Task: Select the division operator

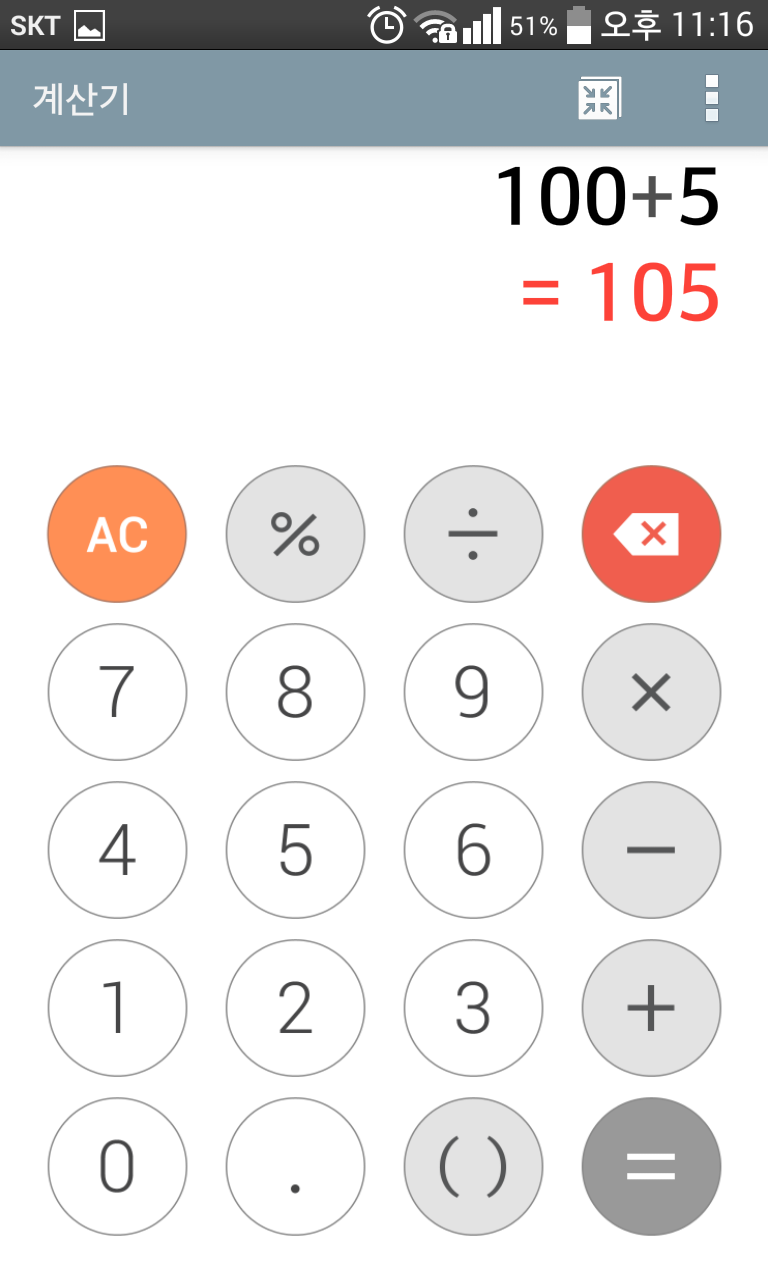Action: coord(473,534)
